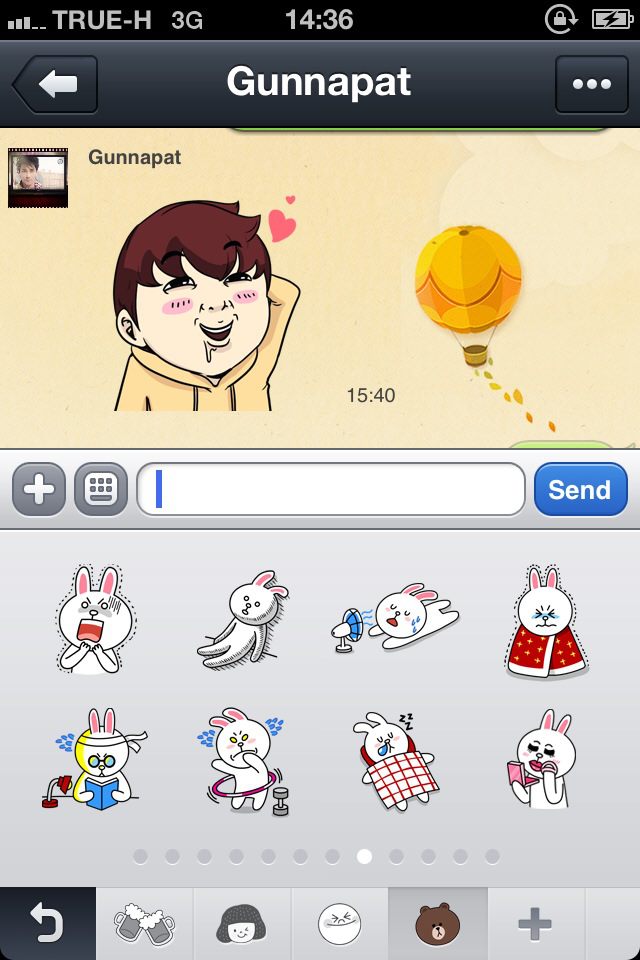Open Gunnapat's profile picture
The height and width of the screenshot is (960, 640).
[37, 178]
